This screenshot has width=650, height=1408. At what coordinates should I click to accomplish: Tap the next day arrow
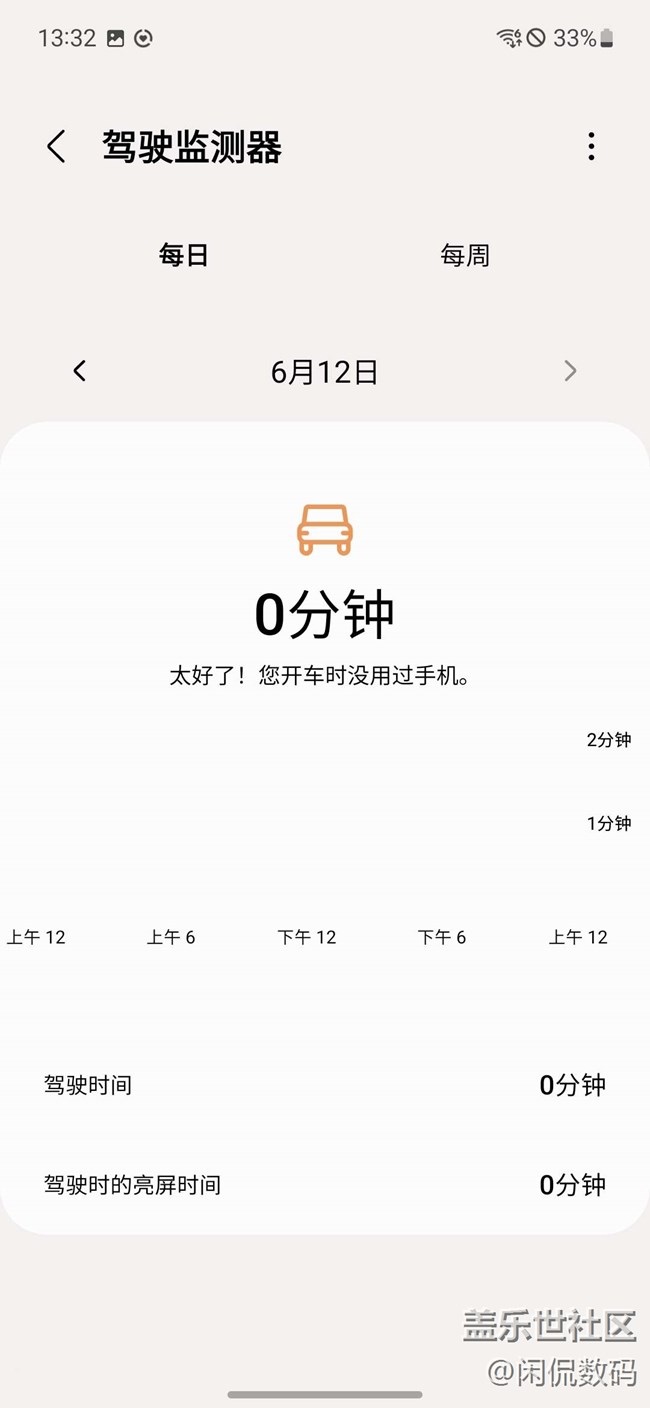570,372
